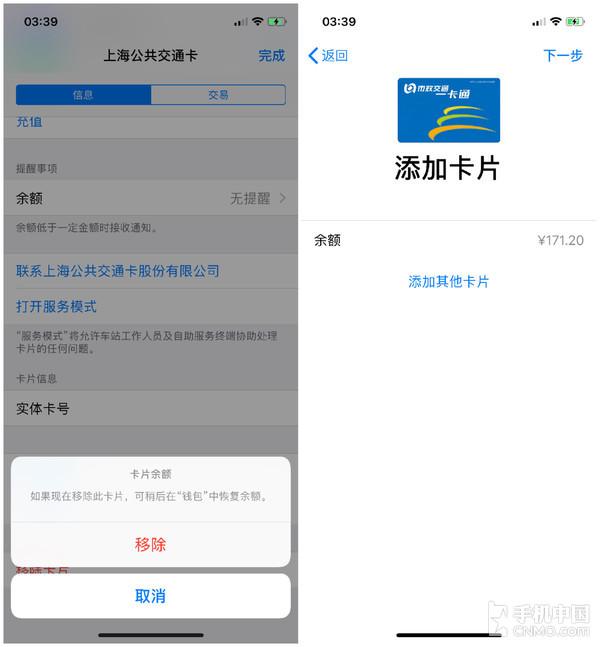
Task: Confirm removal by tapping 移除
Action: coord(151,544)
